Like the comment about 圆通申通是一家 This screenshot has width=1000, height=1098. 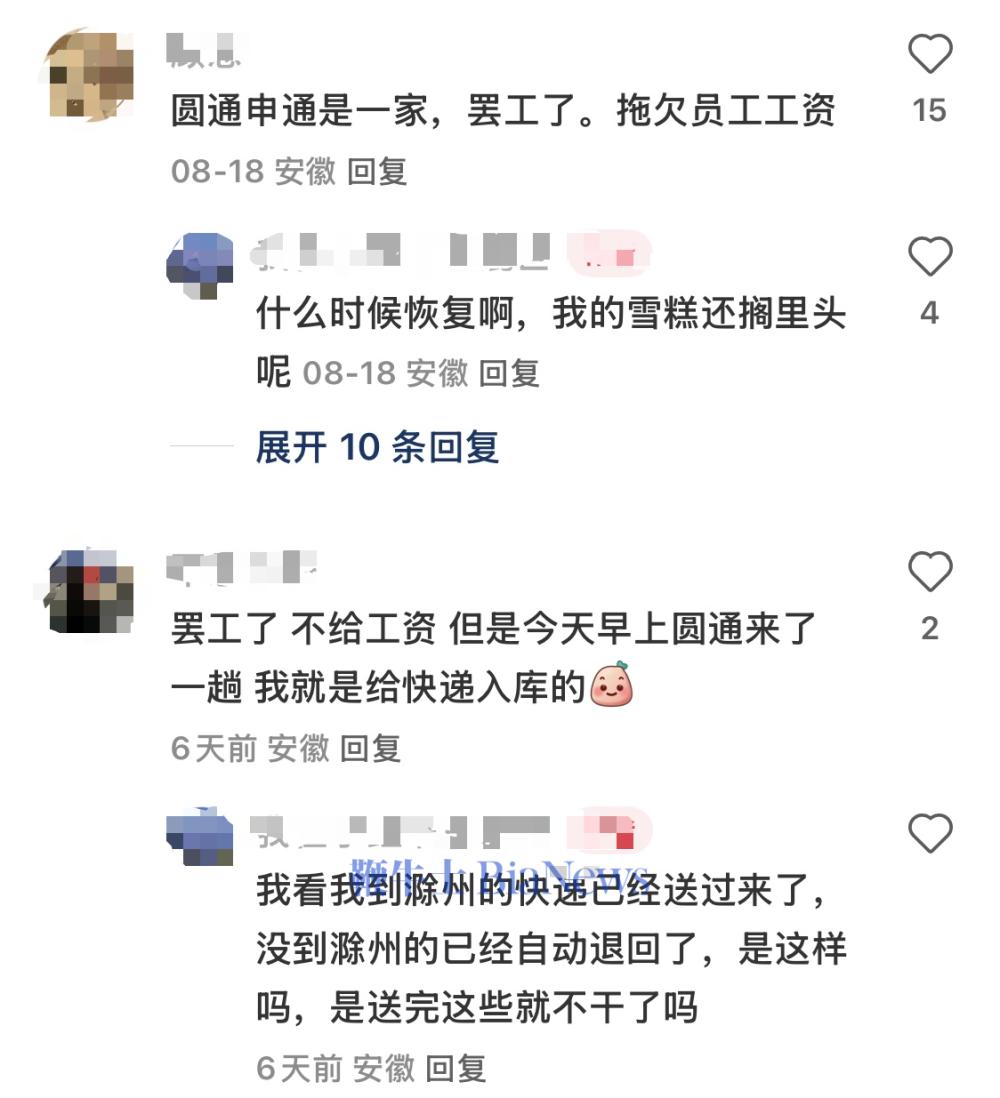(929, 54)
